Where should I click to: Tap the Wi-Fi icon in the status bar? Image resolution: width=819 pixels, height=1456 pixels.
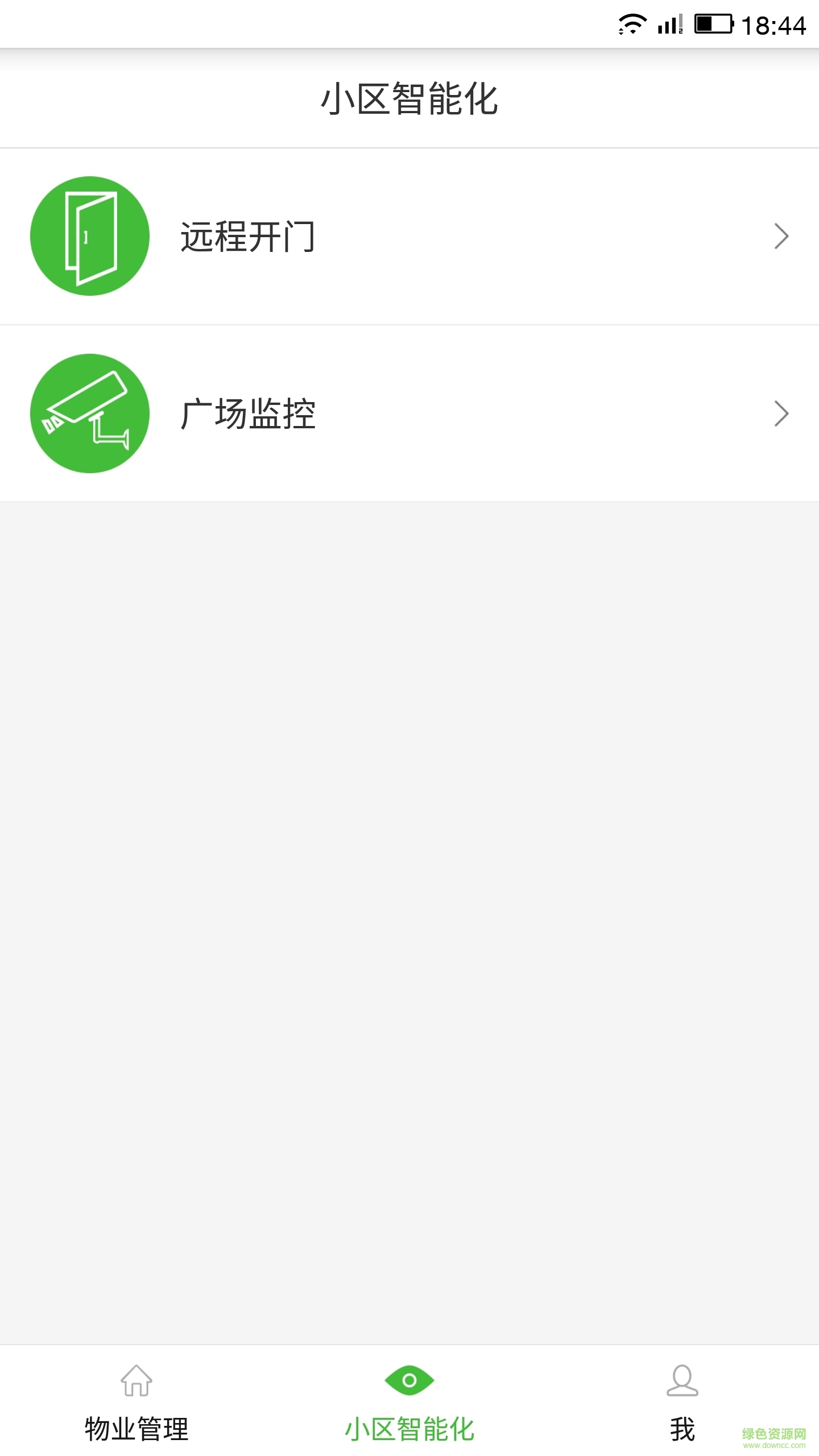coord(631,23)
